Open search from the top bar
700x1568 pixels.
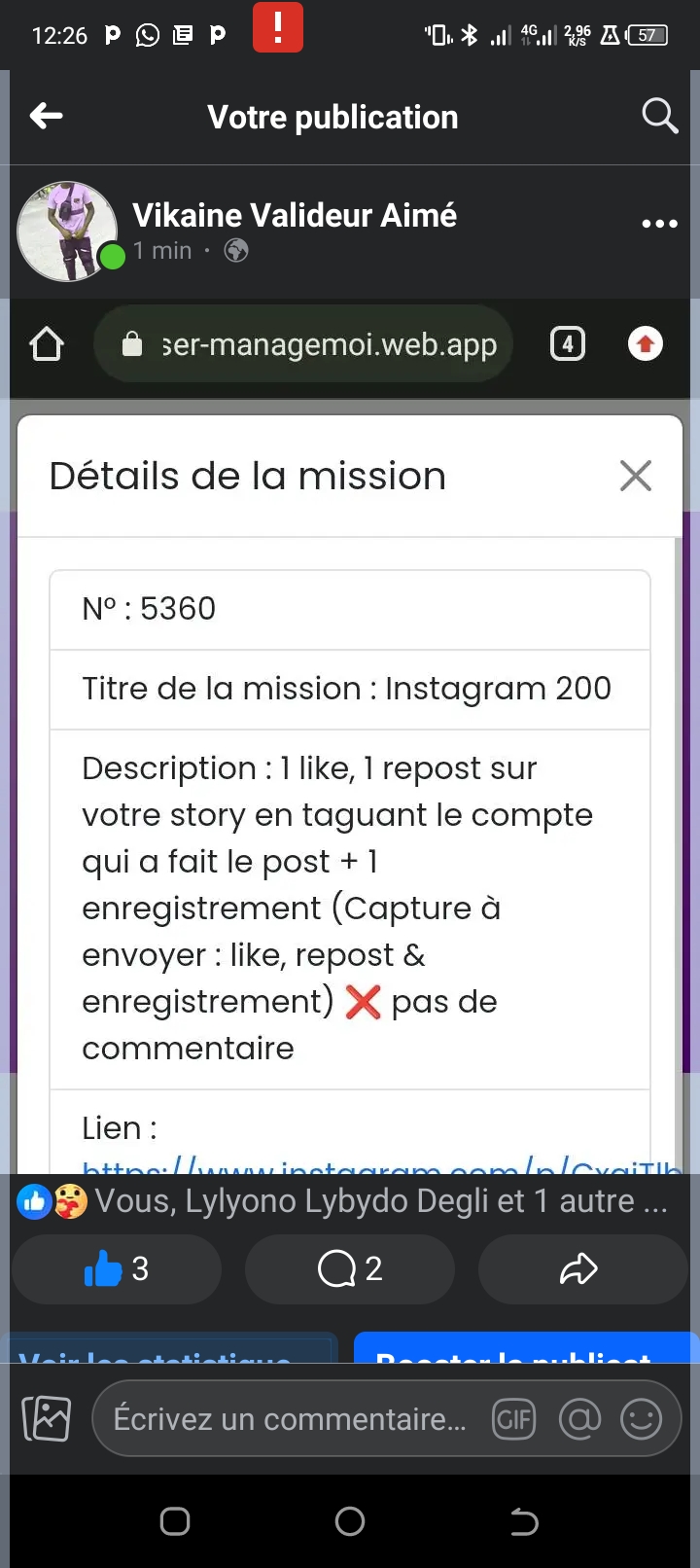point(659,116)
